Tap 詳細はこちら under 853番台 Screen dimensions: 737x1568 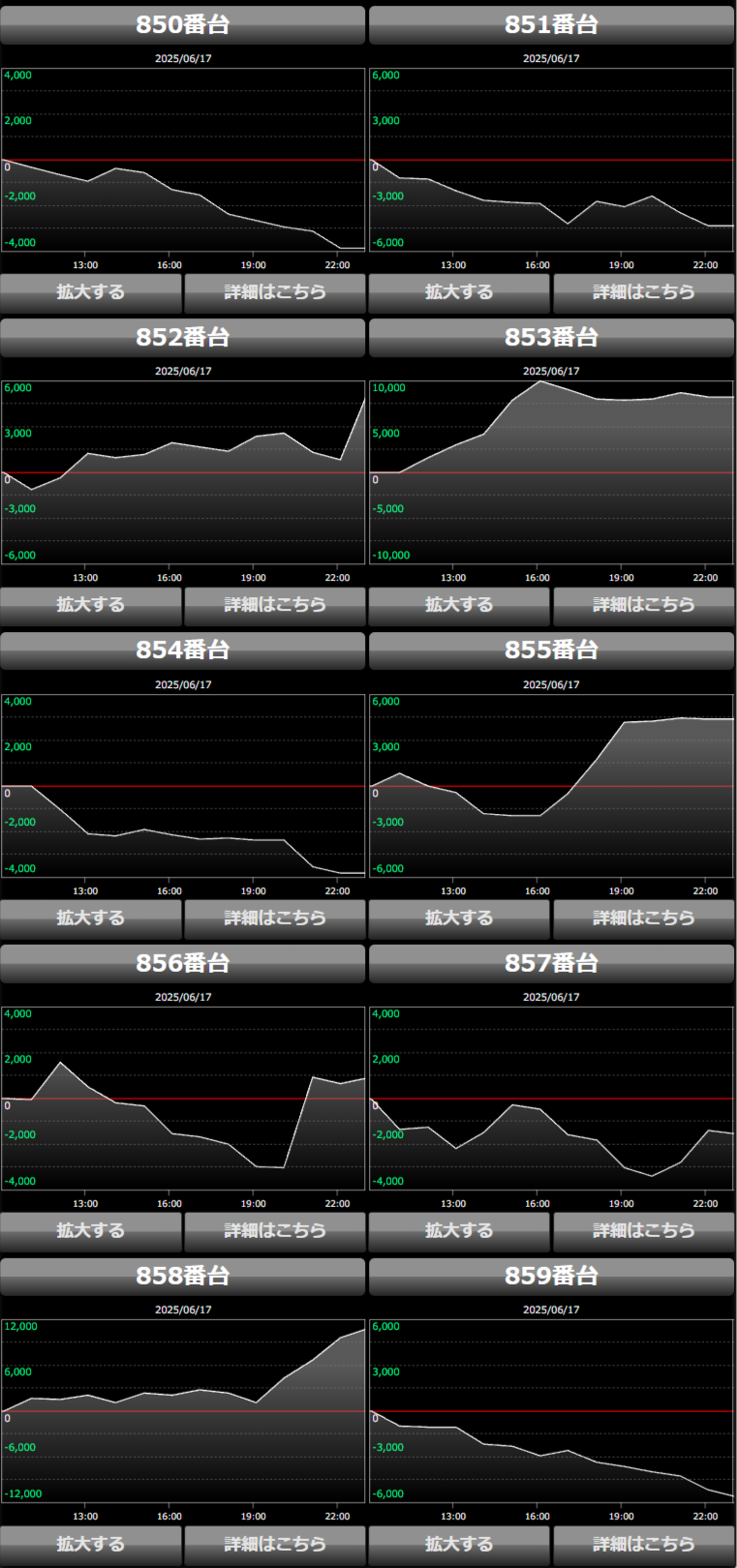tap(644, 605)
